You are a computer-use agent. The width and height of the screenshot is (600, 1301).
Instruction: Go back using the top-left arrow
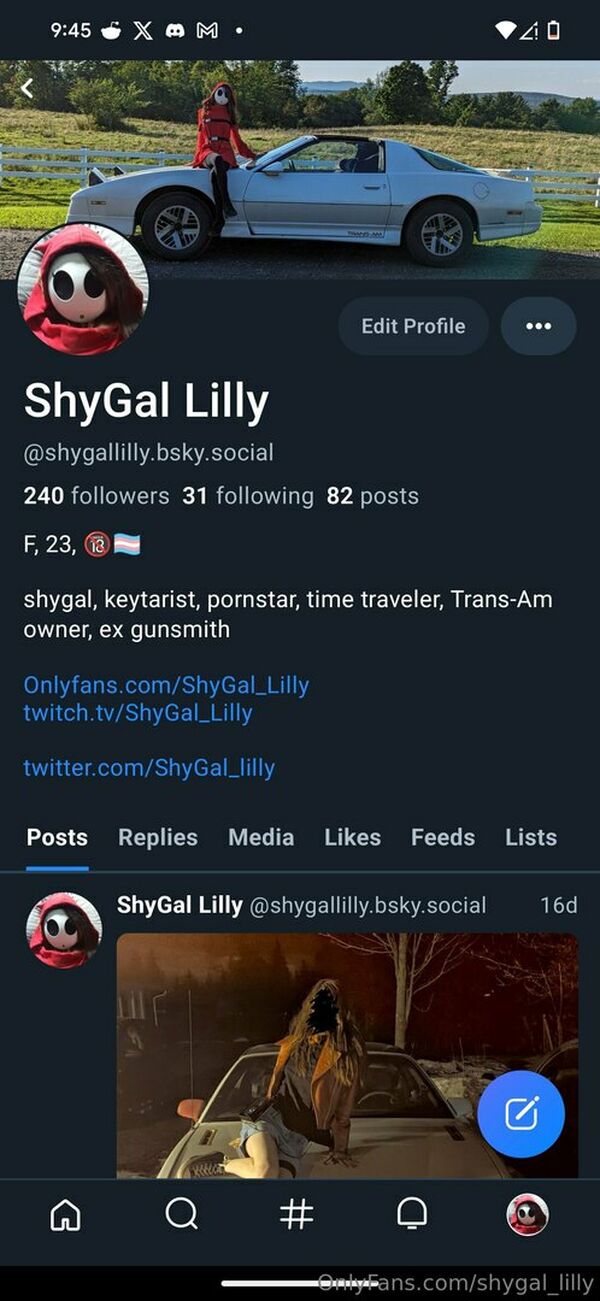pos(27,88)
